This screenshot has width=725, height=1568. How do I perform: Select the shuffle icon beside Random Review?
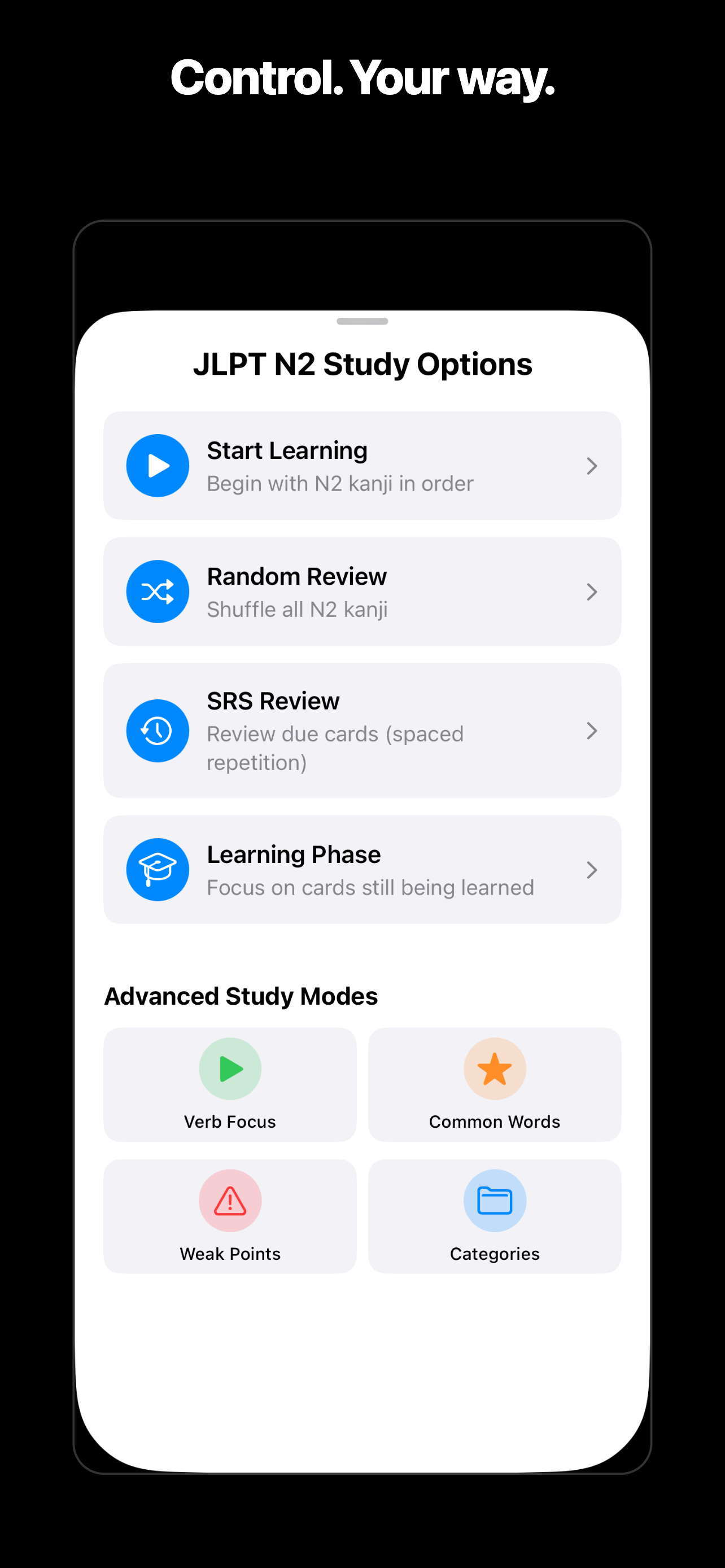point(157,591)
